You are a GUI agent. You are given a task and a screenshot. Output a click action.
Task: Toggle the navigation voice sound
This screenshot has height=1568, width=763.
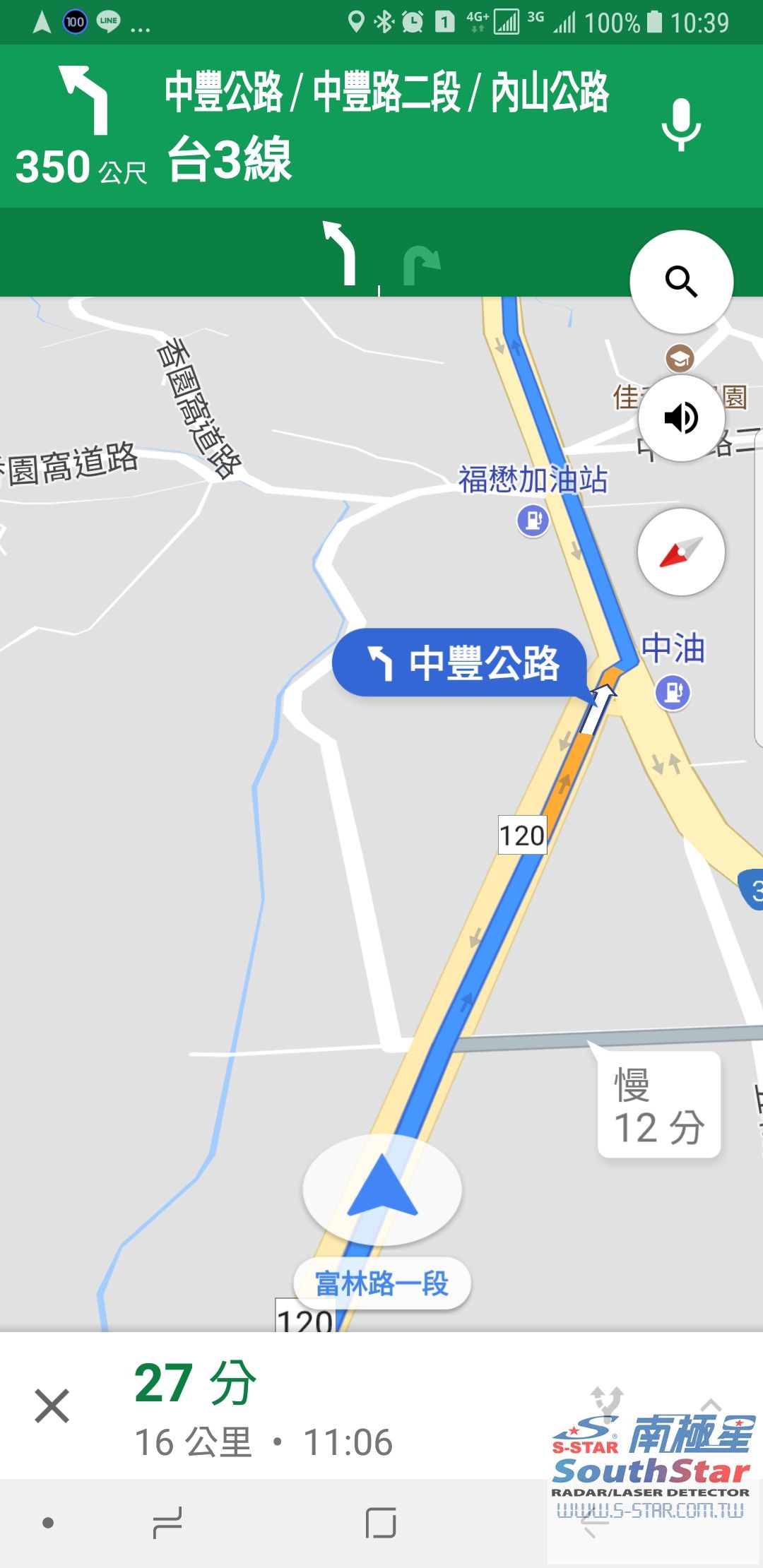coord(681,418)
